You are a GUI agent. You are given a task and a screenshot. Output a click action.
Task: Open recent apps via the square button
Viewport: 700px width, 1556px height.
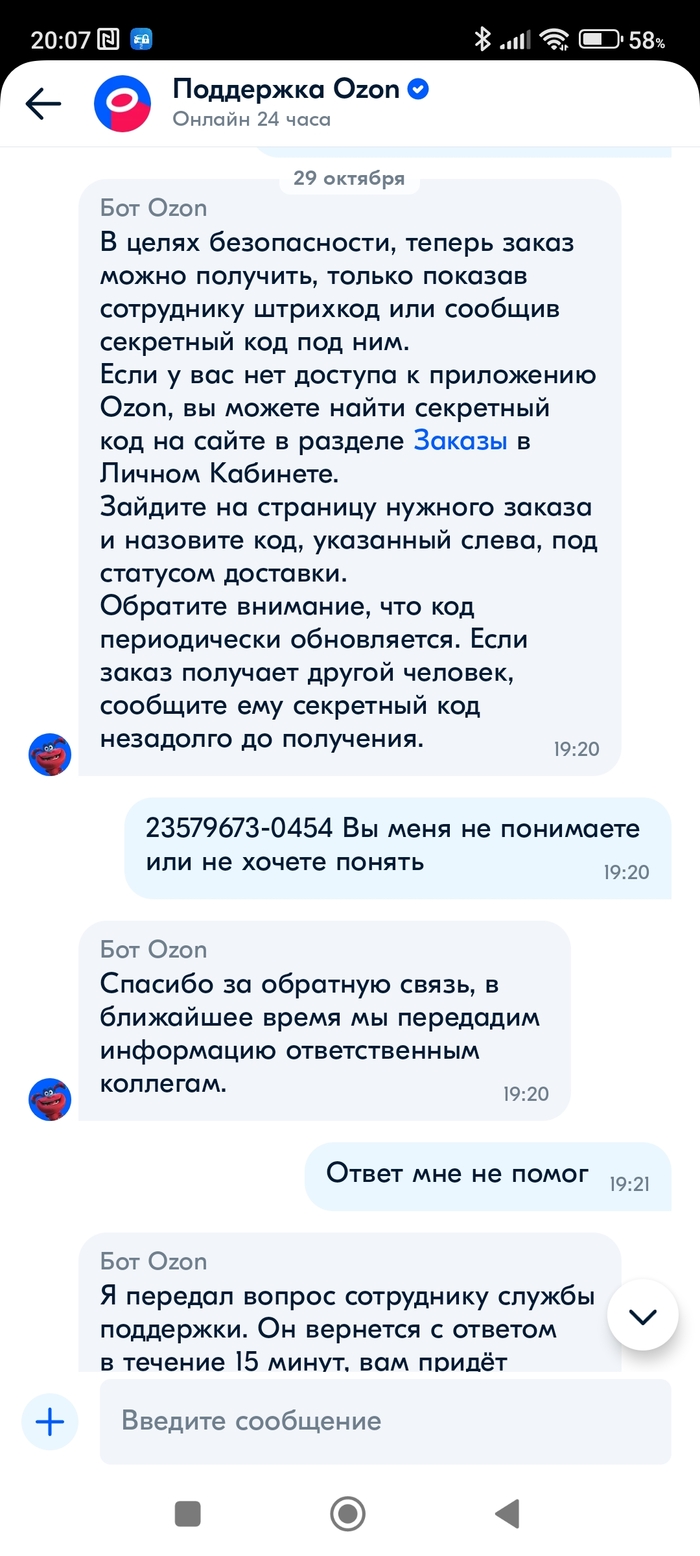pos(188,1513)
